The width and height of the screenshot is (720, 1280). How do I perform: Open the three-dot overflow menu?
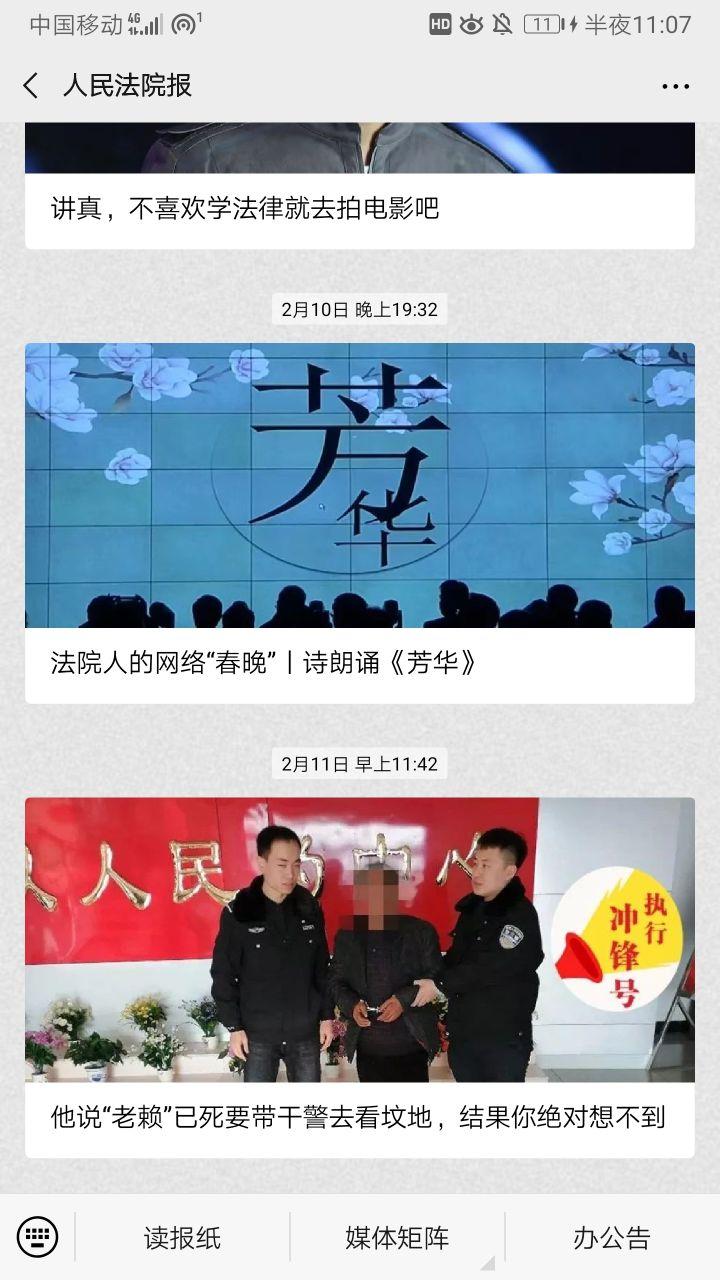(x=676, y=86)
